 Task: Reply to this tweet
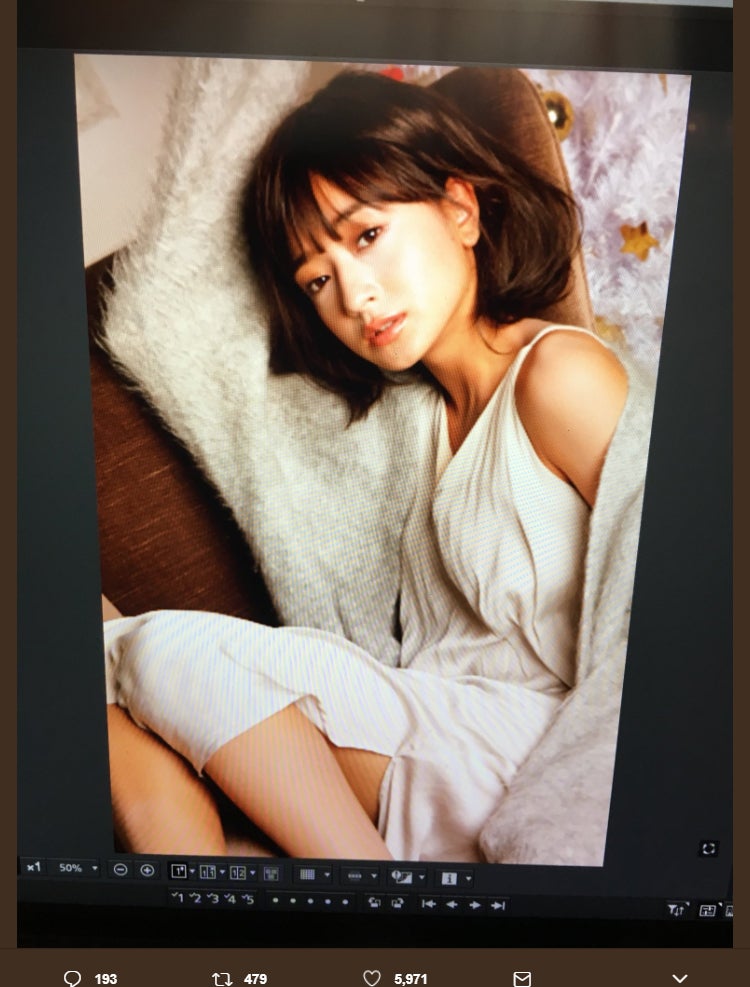[72, 978]
